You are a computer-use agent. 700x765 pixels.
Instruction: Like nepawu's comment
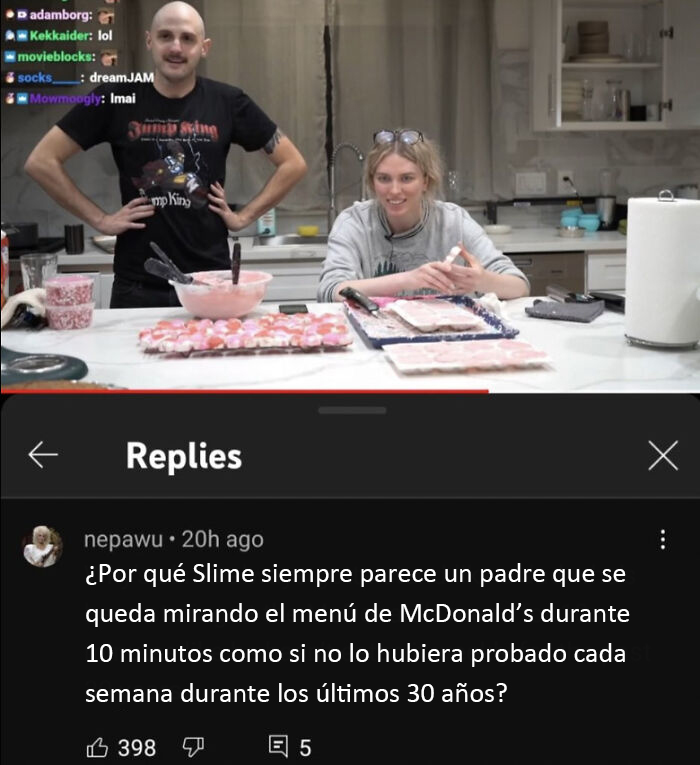(x=97, y=746)
